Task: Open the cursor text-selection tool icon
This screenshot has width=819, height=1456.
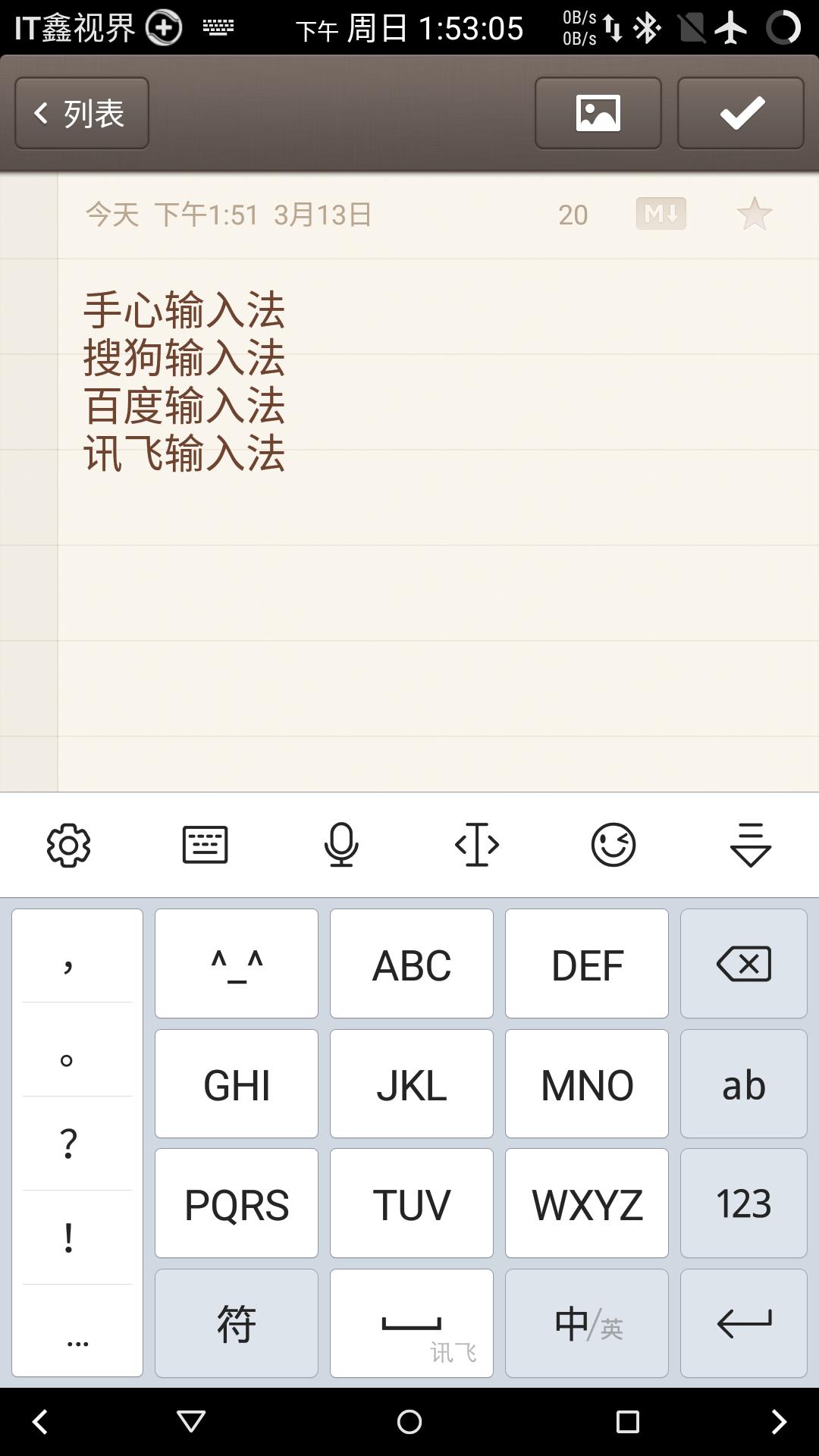Action: (x=477, y=844)
